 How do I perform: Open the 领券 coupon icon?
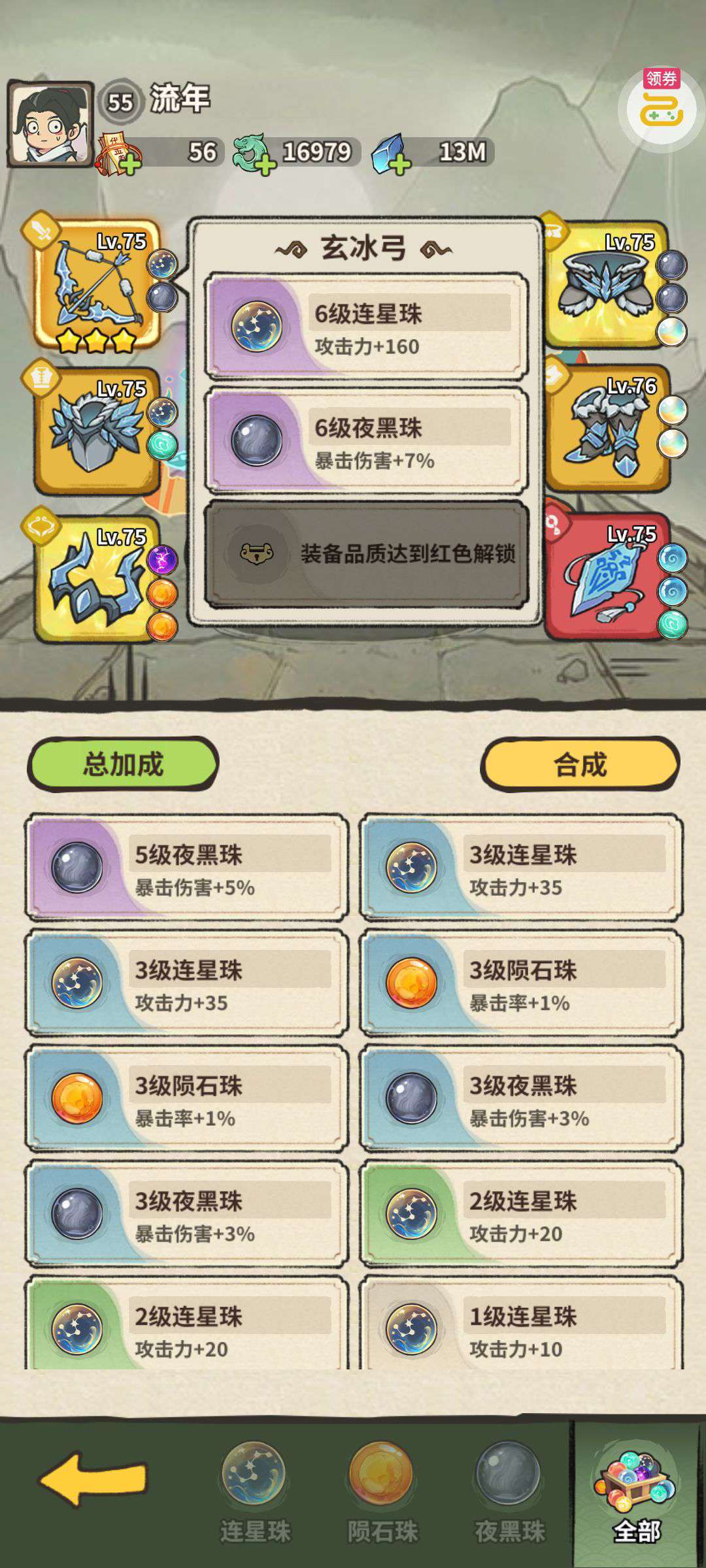[662, 108]
